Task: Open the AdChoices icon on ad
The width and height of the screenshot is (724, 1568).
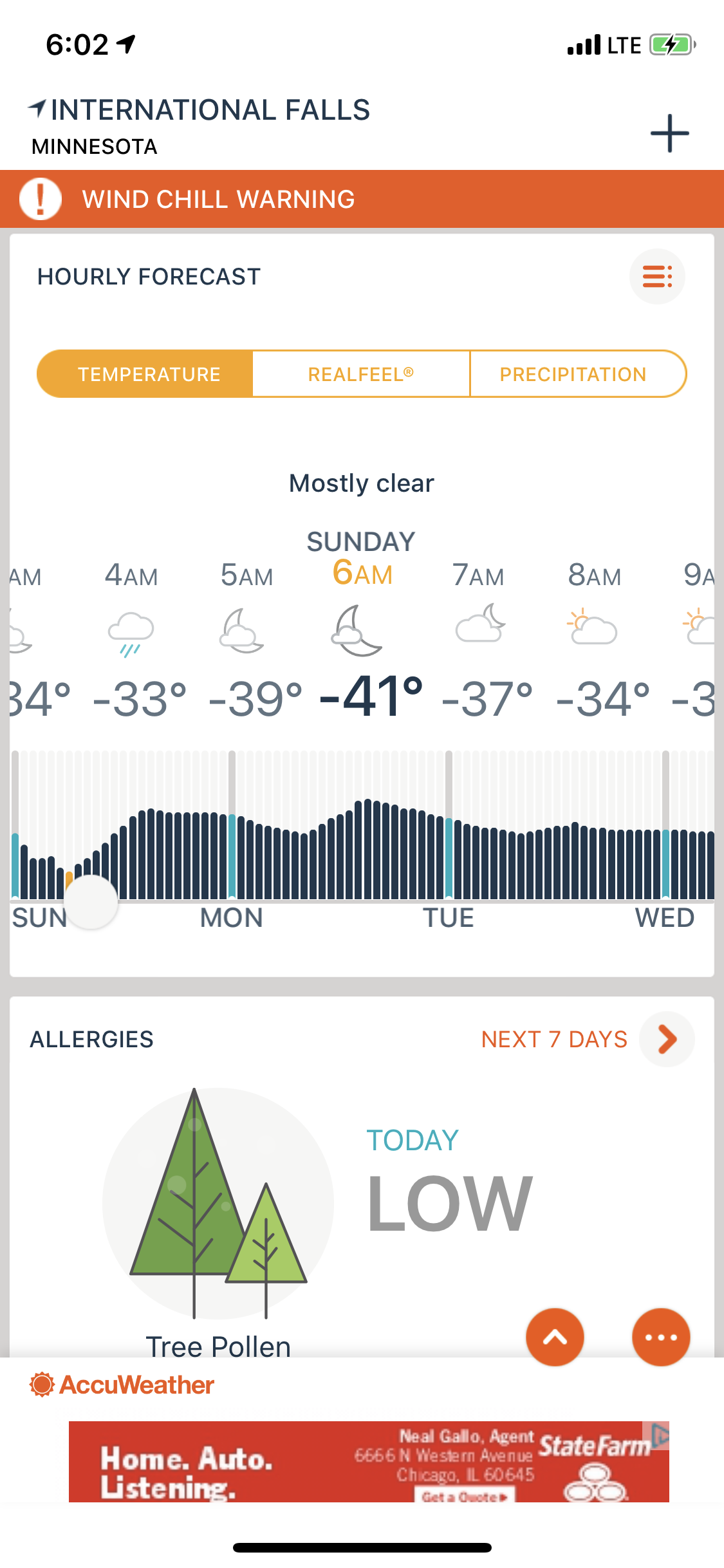Action: click(x=661, y=1434)
